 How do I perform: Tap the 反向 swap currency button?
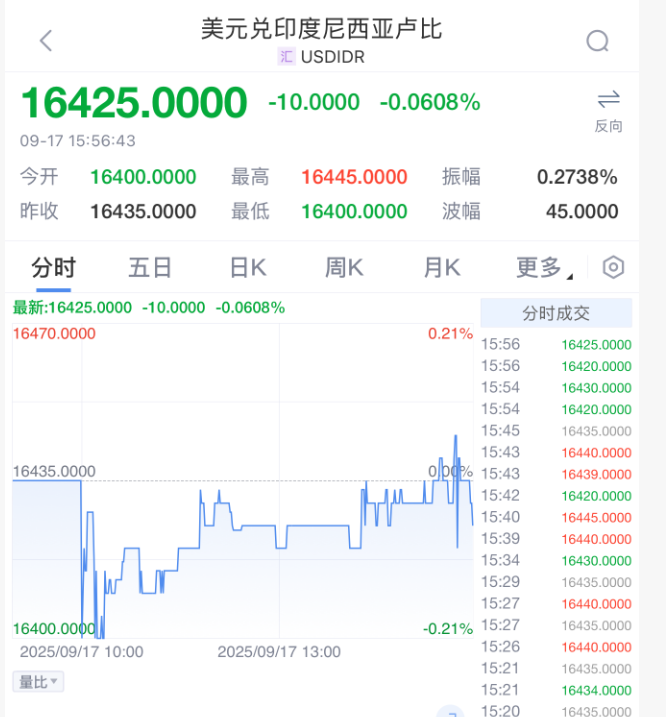coord(608,109)
